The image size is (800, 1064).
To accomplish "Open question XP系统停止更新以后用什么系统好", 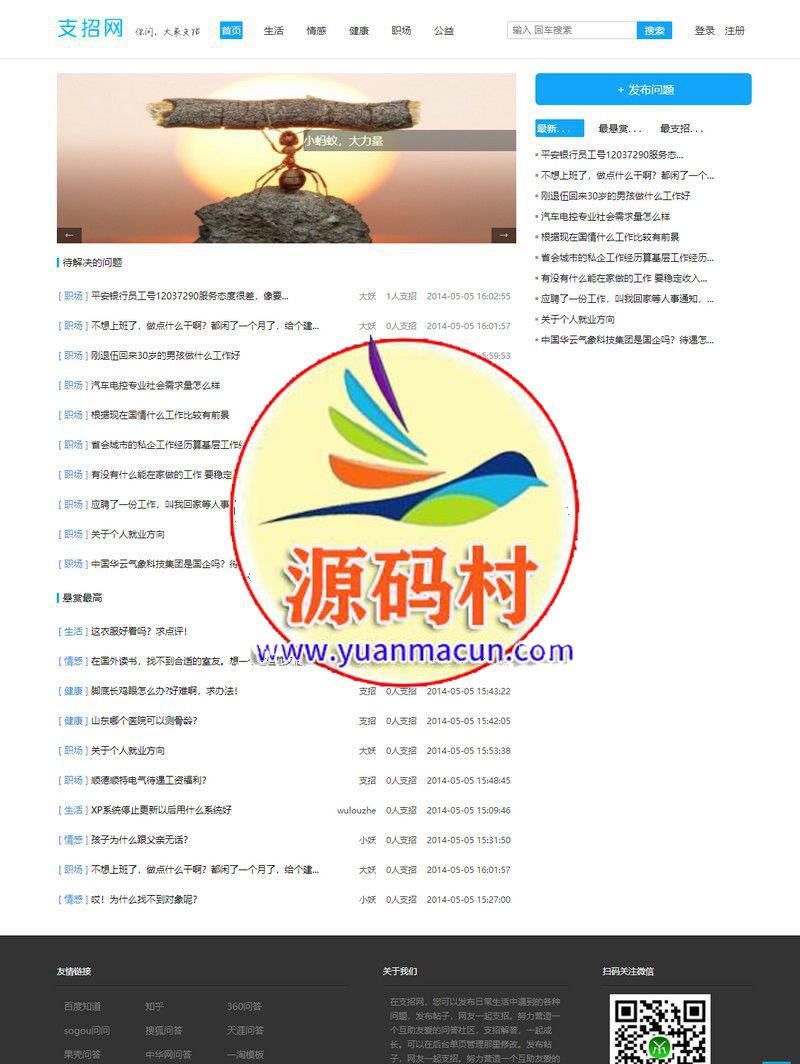I will 161,810.
